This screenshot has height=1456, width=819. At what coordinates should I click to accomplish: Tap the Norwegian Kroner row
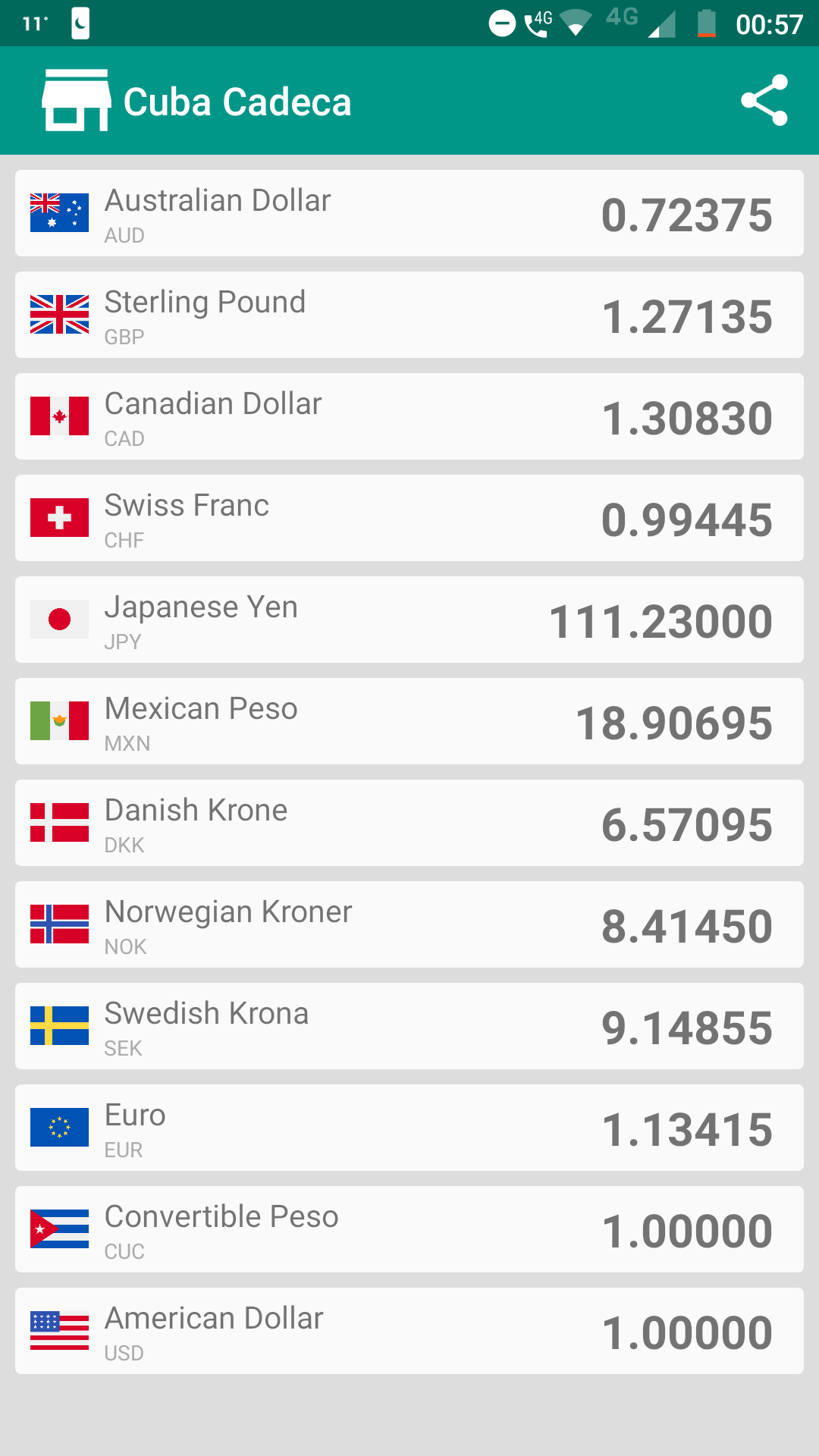409,924
